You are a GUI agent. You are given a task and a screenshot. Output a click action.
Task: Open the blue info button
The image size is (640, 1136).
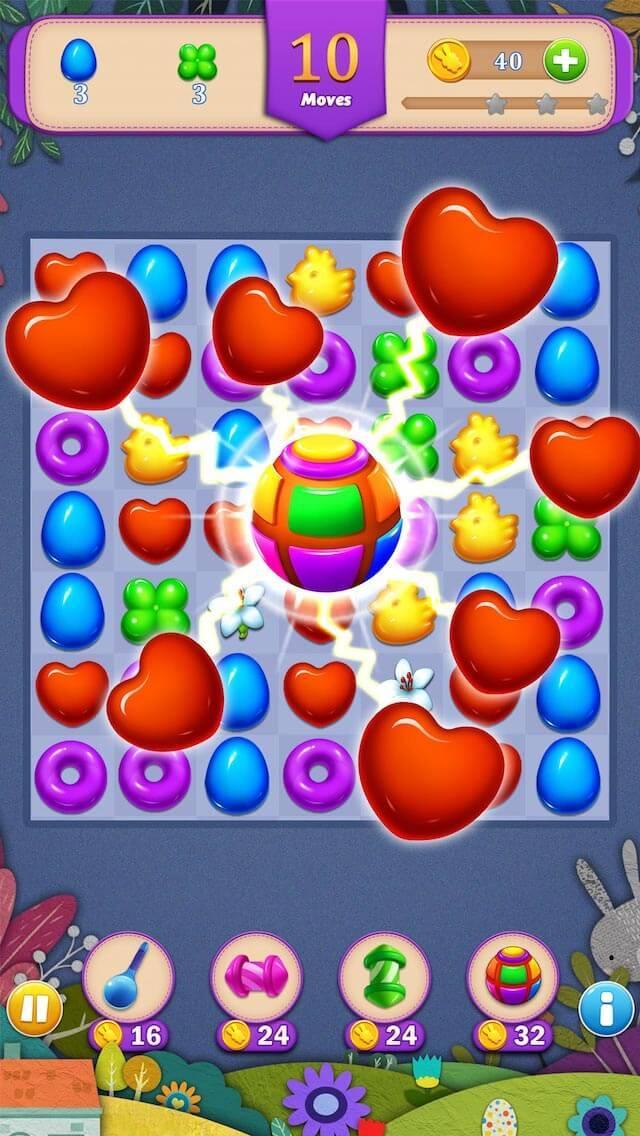click(606, 1008)
